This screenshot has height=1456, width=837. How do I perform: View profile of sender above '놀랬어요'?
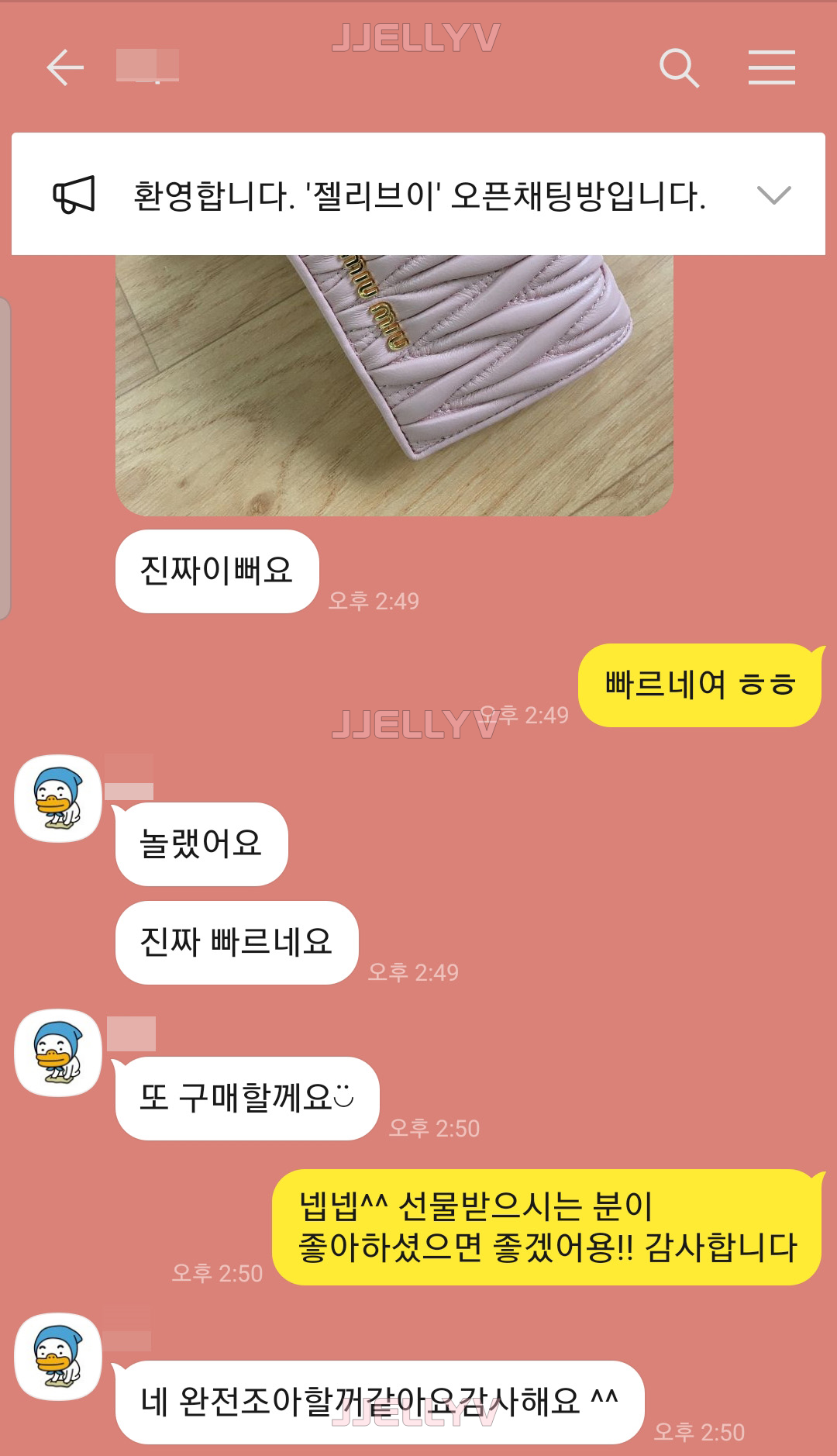coord(58,798)
